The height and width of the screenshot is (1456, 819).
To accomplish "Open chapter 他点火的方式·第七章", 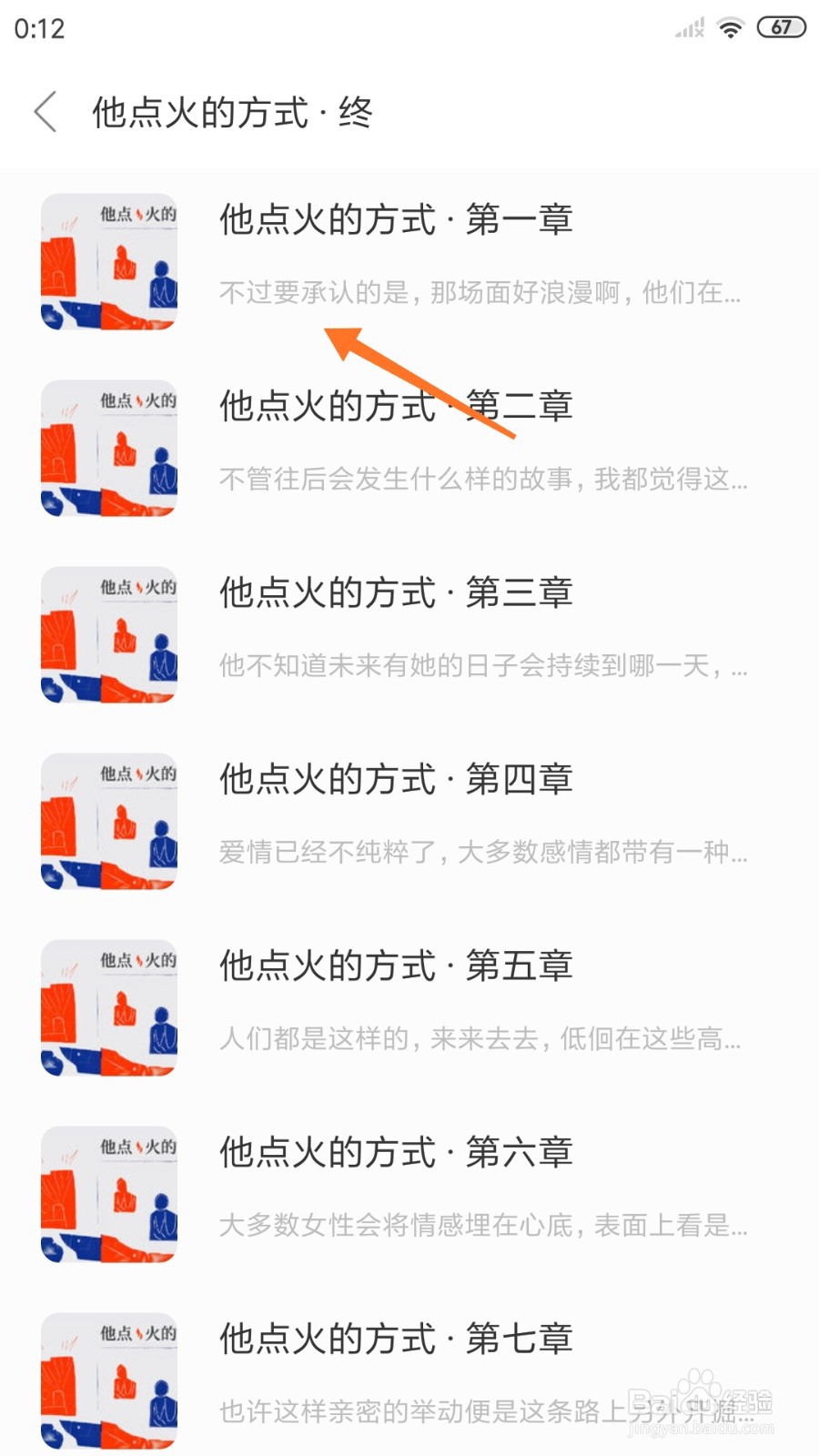I will coord(396,1338).
